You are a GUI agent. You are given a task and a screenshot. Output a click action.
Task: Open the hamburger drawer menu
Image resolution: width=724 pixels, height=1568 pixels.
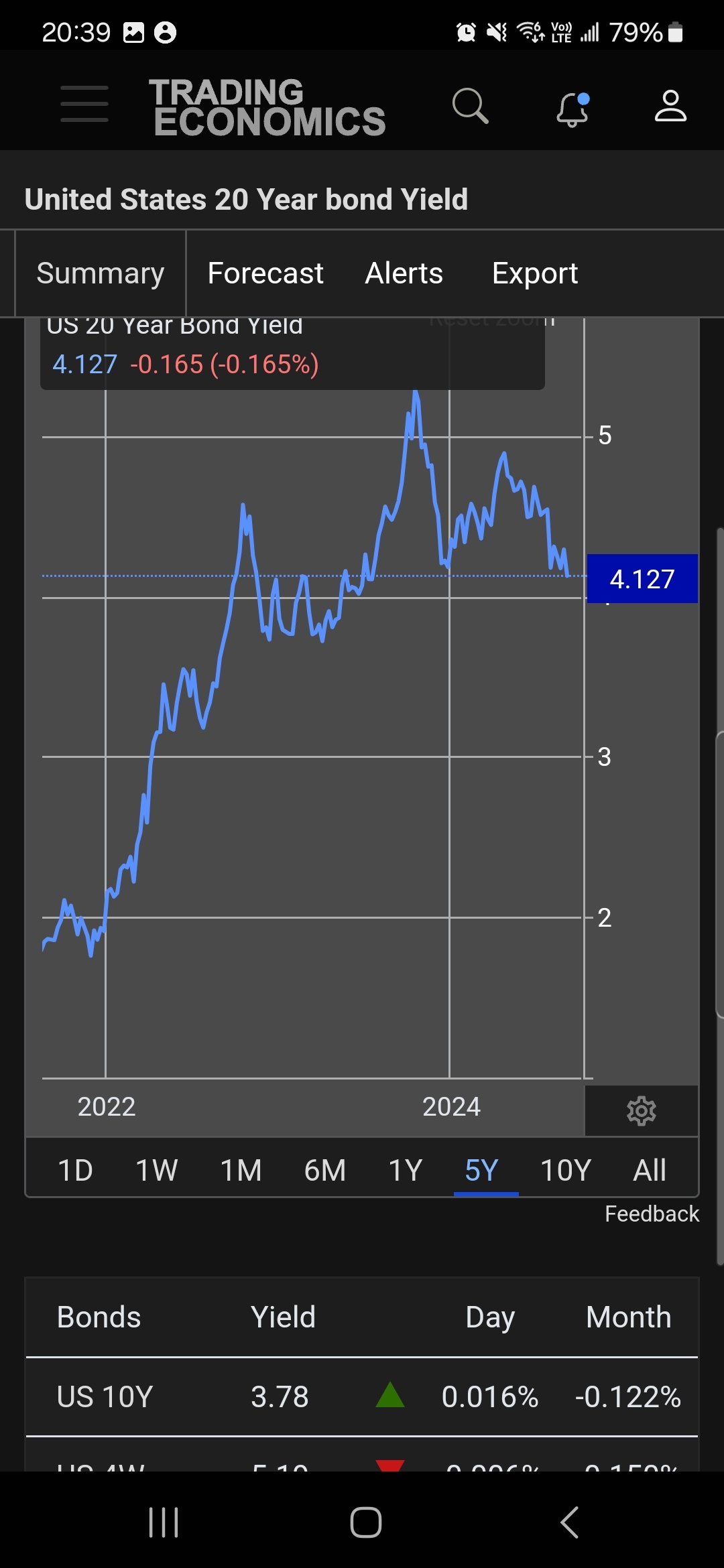coord(84,104)
